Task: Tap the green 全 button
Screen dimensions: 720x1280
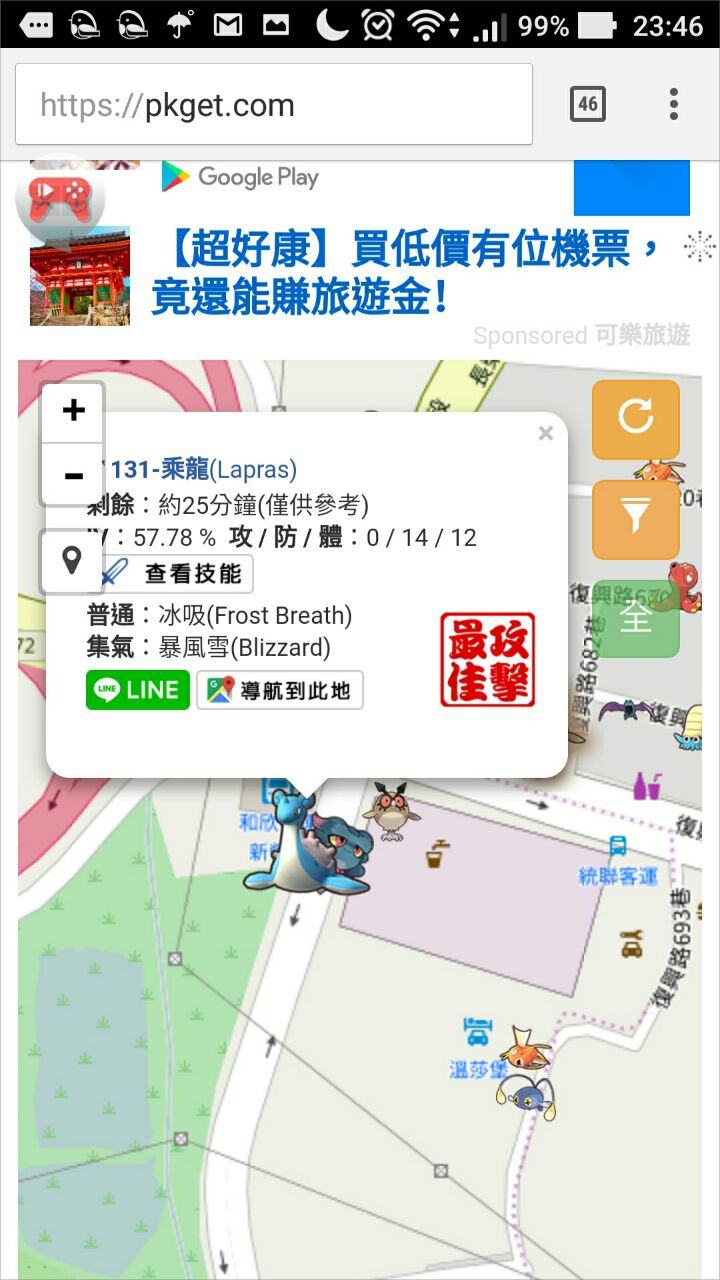Action: 635,618
